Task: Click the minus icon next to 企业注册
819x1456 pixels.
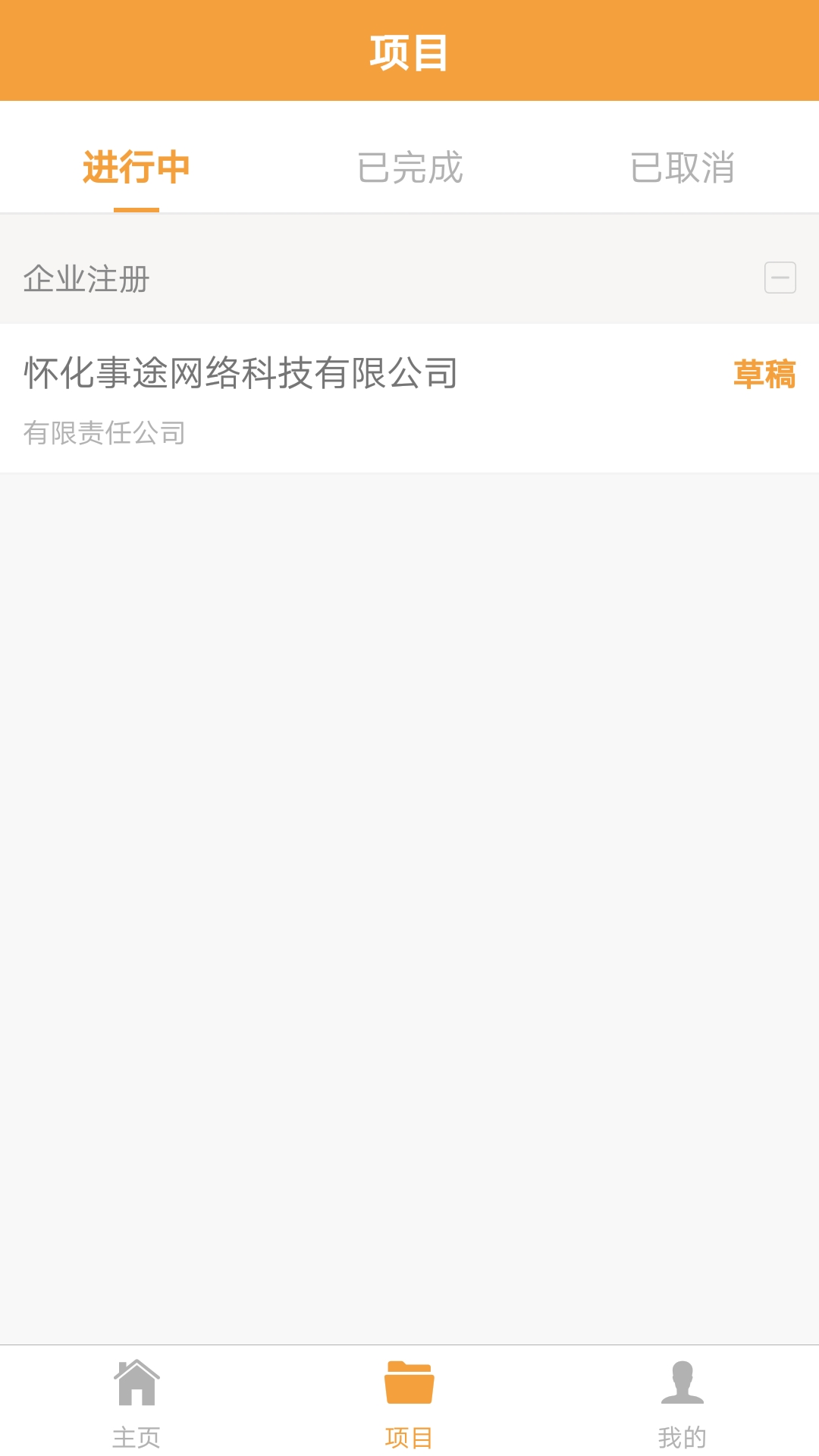Action: 780,278
